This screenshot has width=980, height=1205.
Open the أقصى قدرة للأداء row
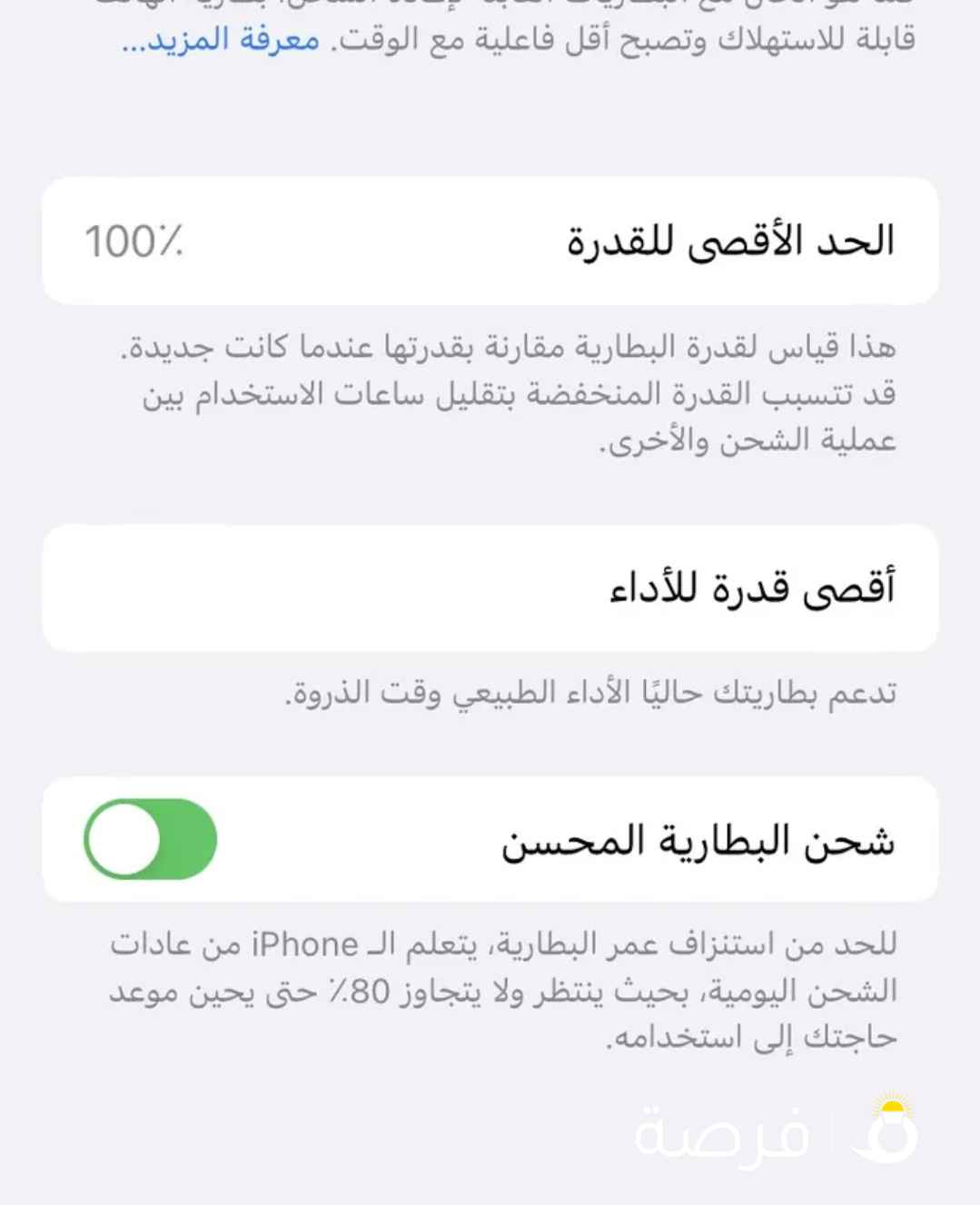coord(490,587)
